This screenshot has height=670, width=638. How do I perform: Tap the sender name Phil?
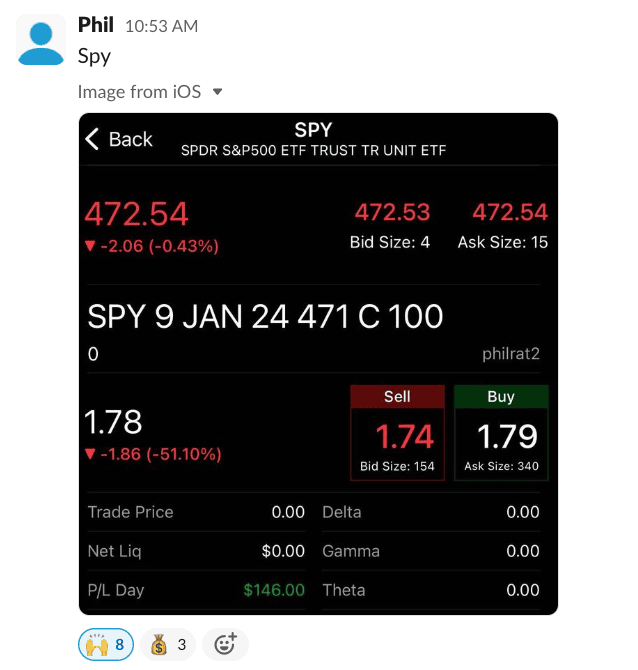(x=96, y=26)
